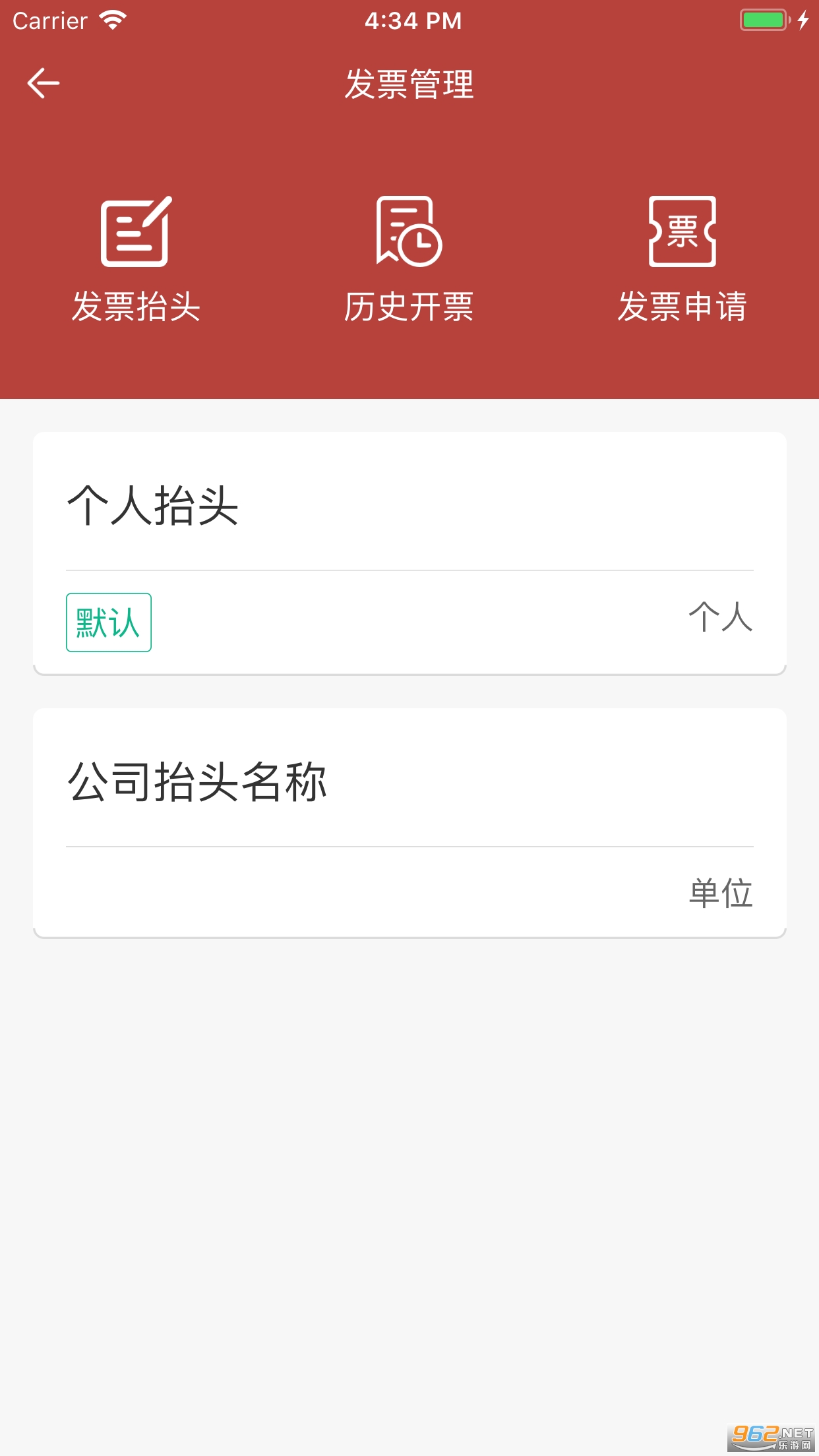Open the 发票抬头 section
The width and height of the screenshot is (819, 1456).
(136, 258)
